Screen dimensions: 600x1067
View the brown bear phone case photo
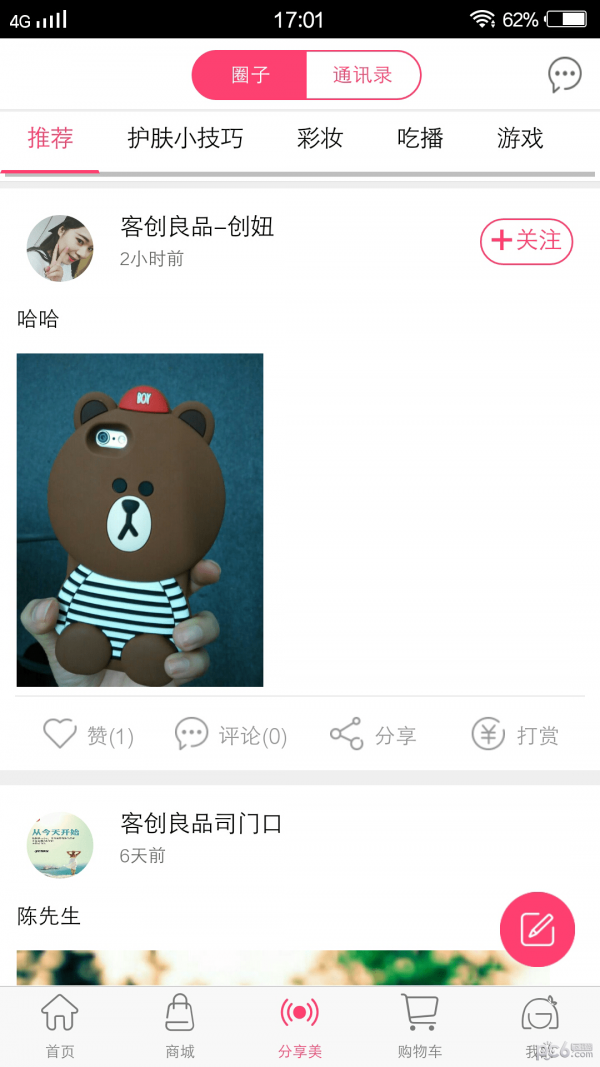tap(140, 519)
